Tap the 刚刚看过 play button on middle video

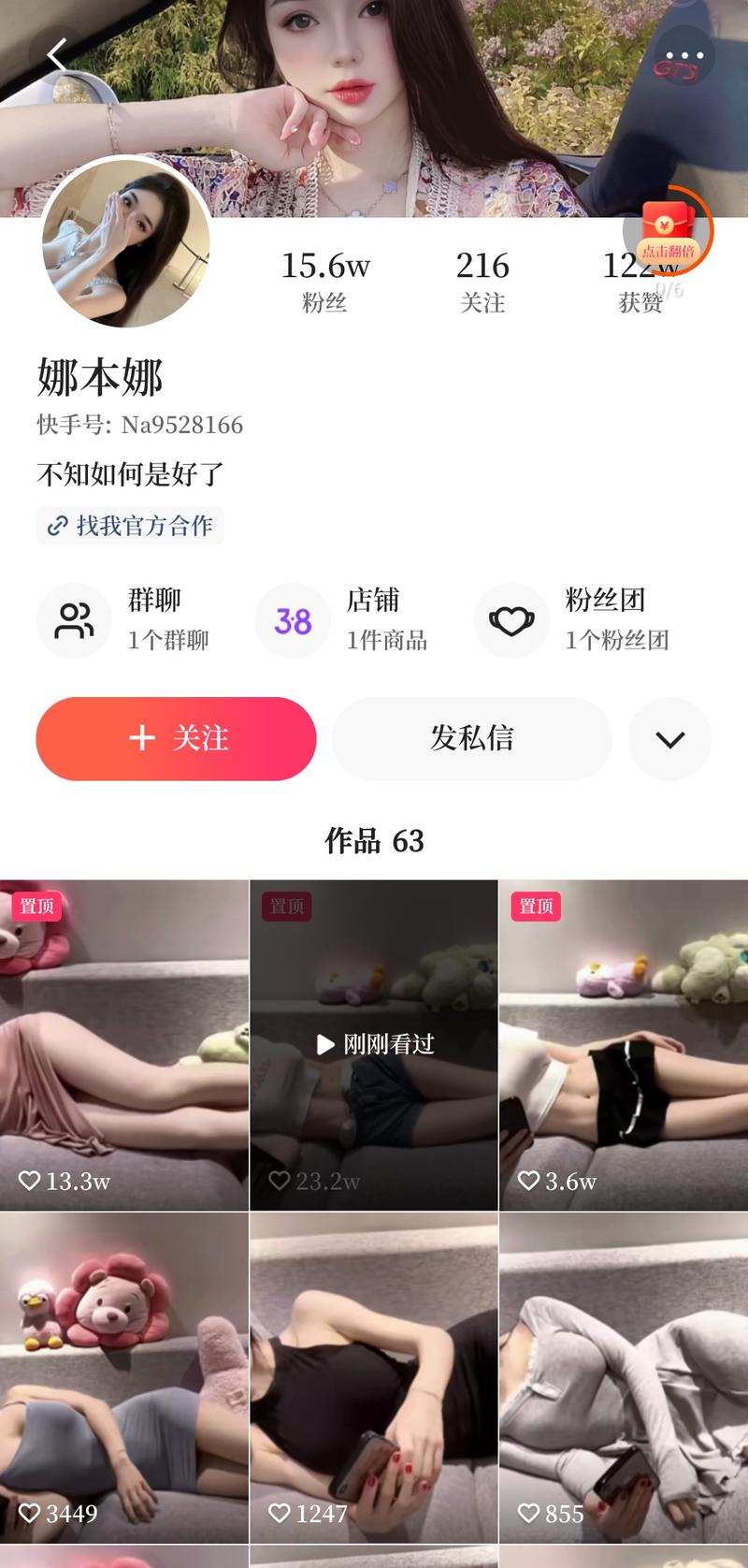click(x=324, y=1046)
